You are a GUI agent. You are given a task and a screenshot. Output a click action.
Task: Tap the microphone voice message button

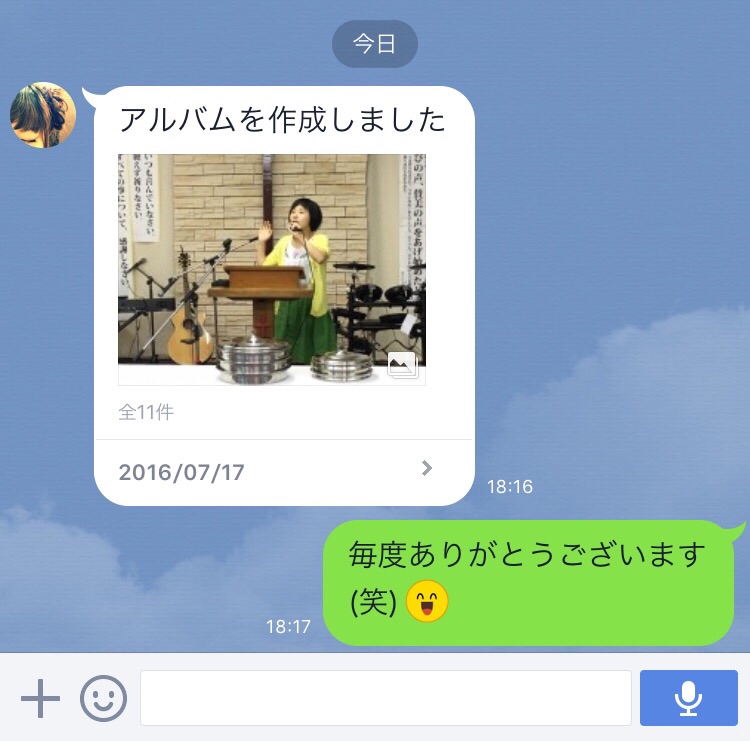[688, 698]
